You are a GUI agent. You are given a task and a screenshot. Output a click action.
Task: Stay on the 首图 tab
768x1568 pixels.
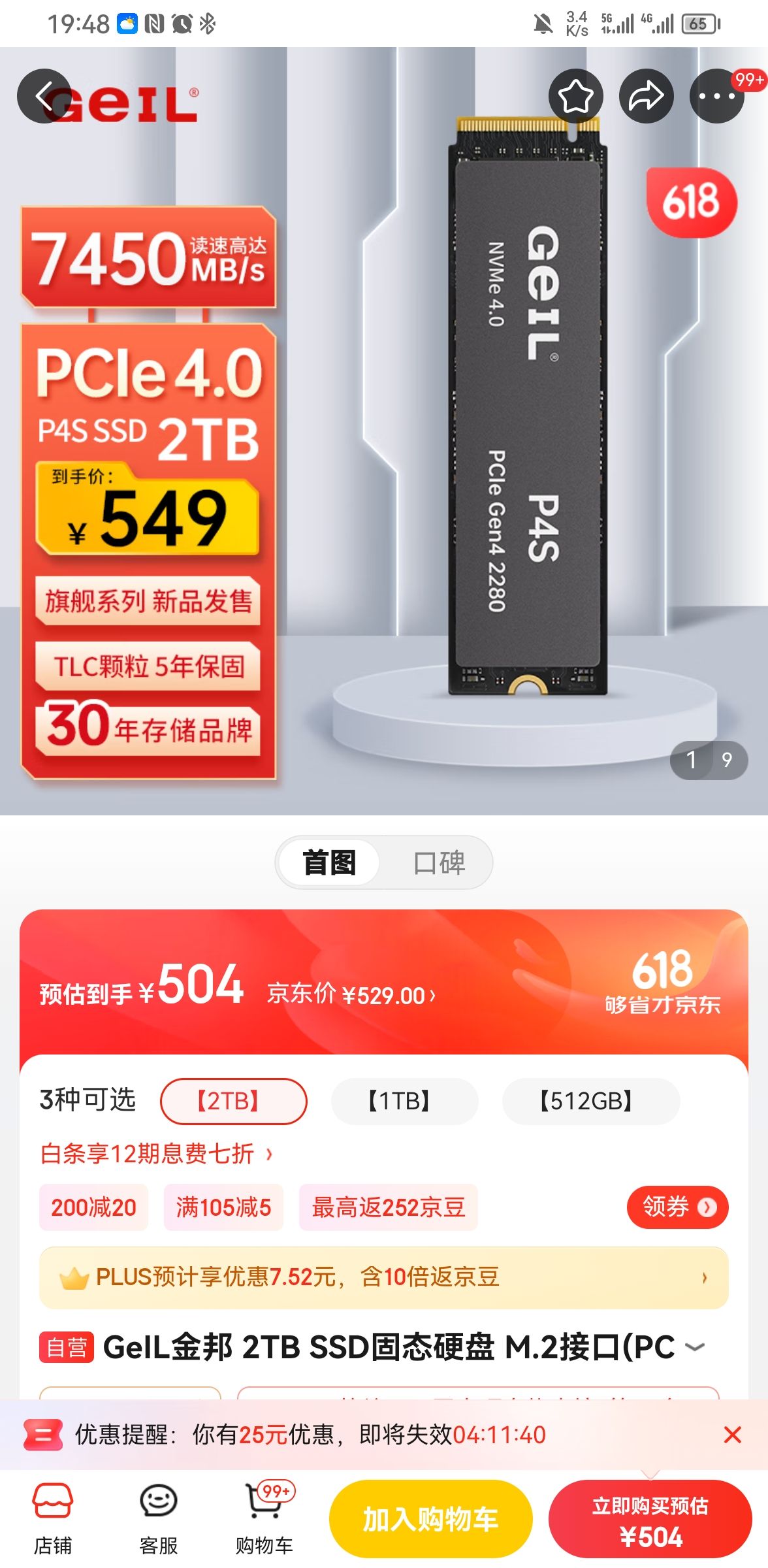tap(329, 862)
